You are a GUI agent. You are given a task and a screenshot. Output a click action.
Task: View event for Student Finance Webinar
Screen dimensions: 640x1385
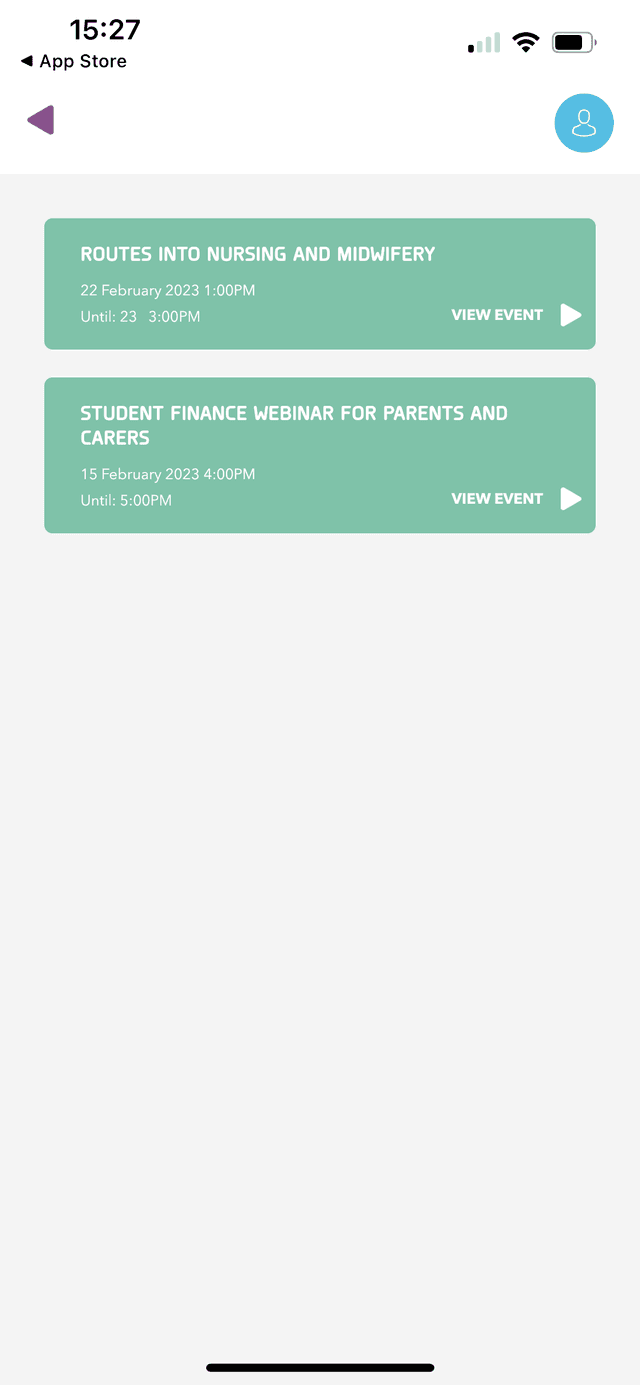coord(515,499)
